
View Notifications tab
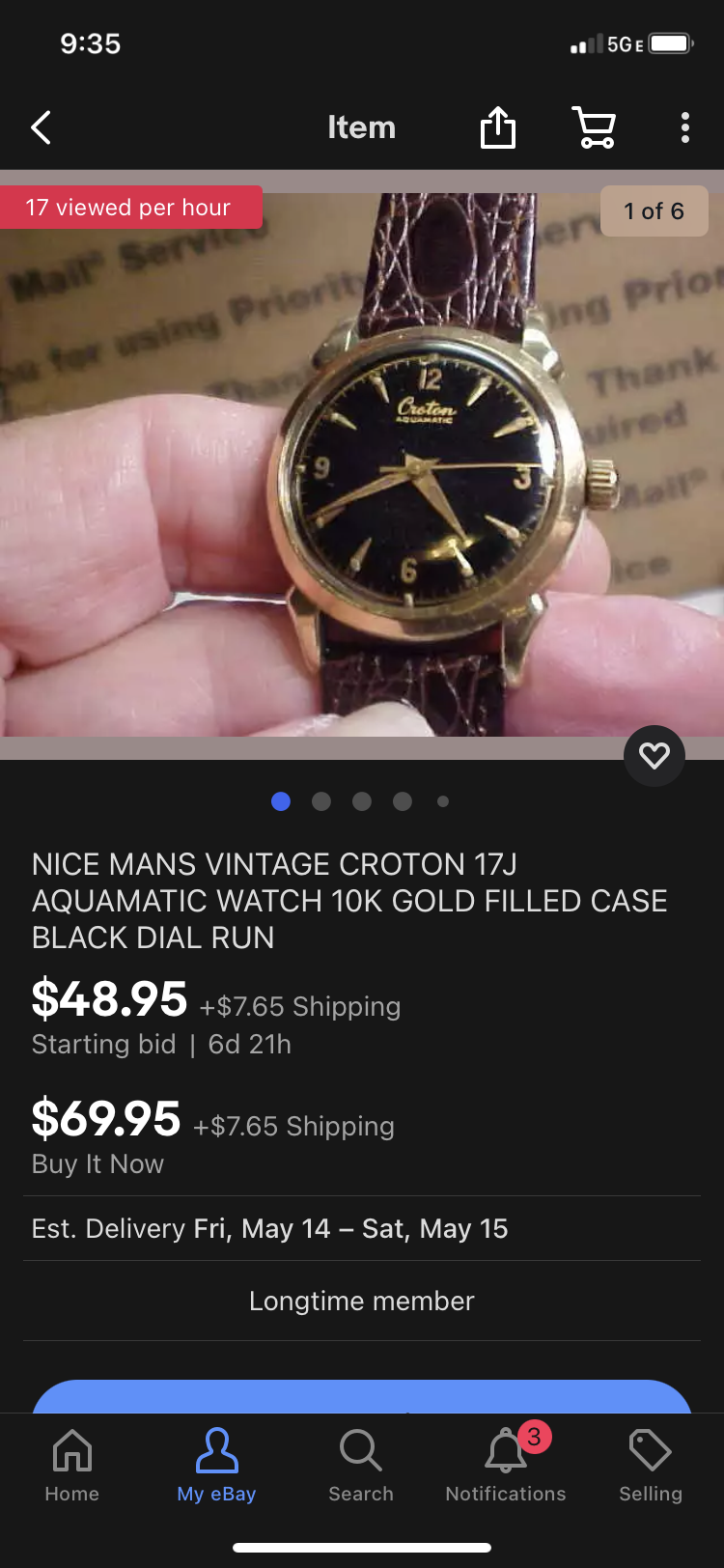tap(506, 1465)
